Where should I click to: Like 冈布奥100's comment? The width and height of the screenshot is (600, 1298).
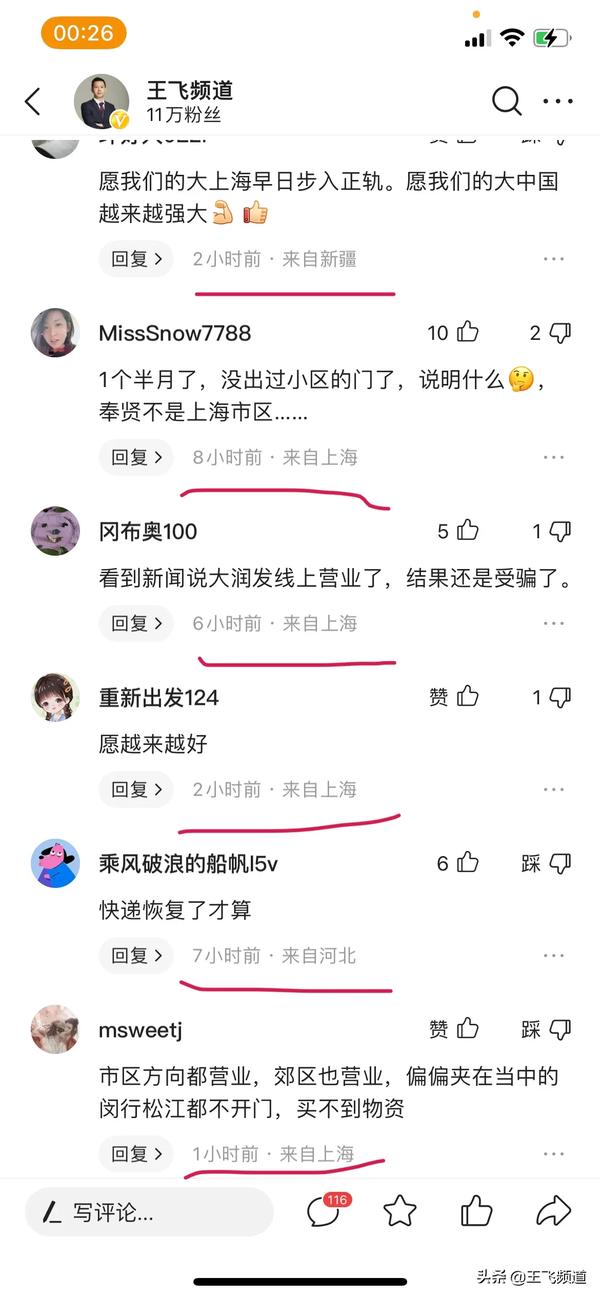[467, 531]
